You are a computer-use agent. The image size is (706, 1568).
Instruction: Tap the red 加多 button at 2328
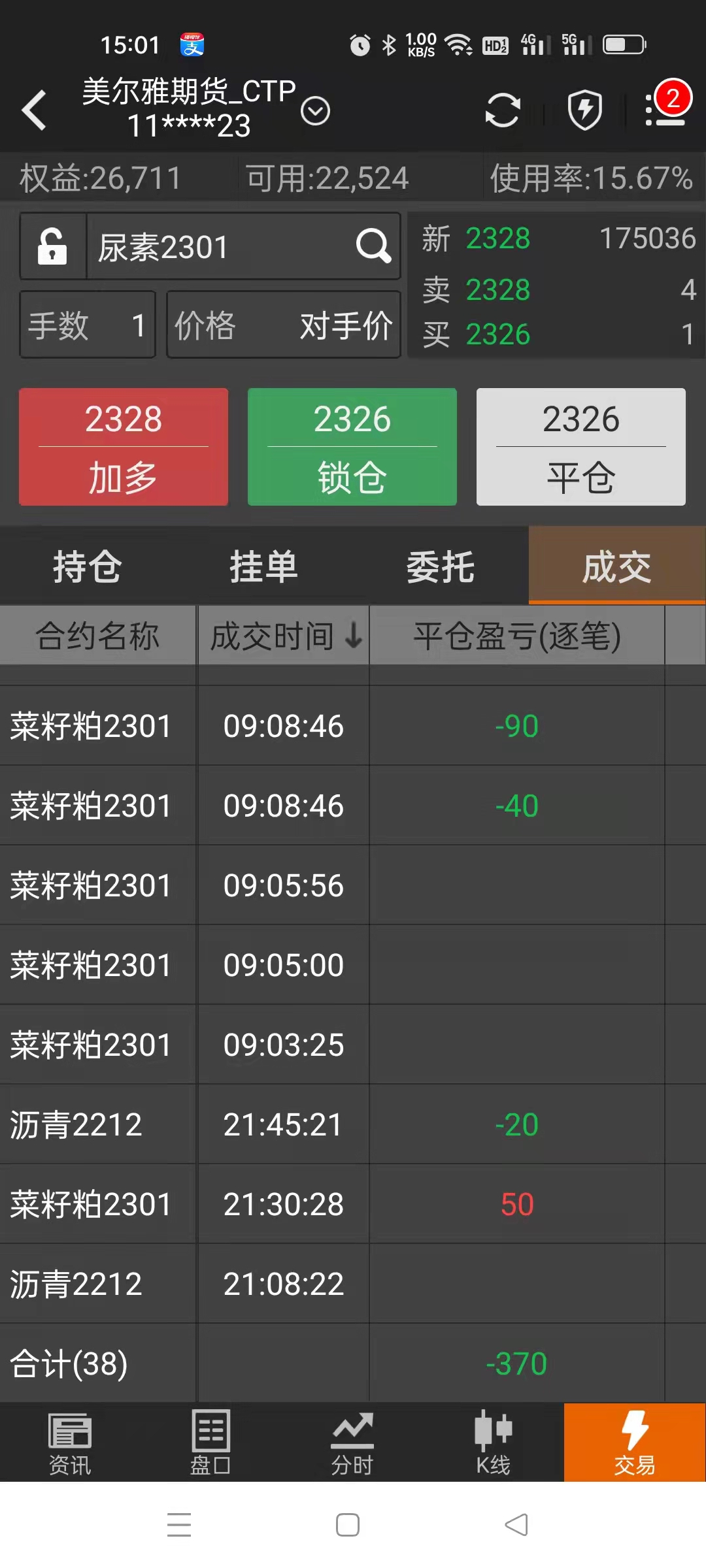pyautogui.click(x=124, y=447)
